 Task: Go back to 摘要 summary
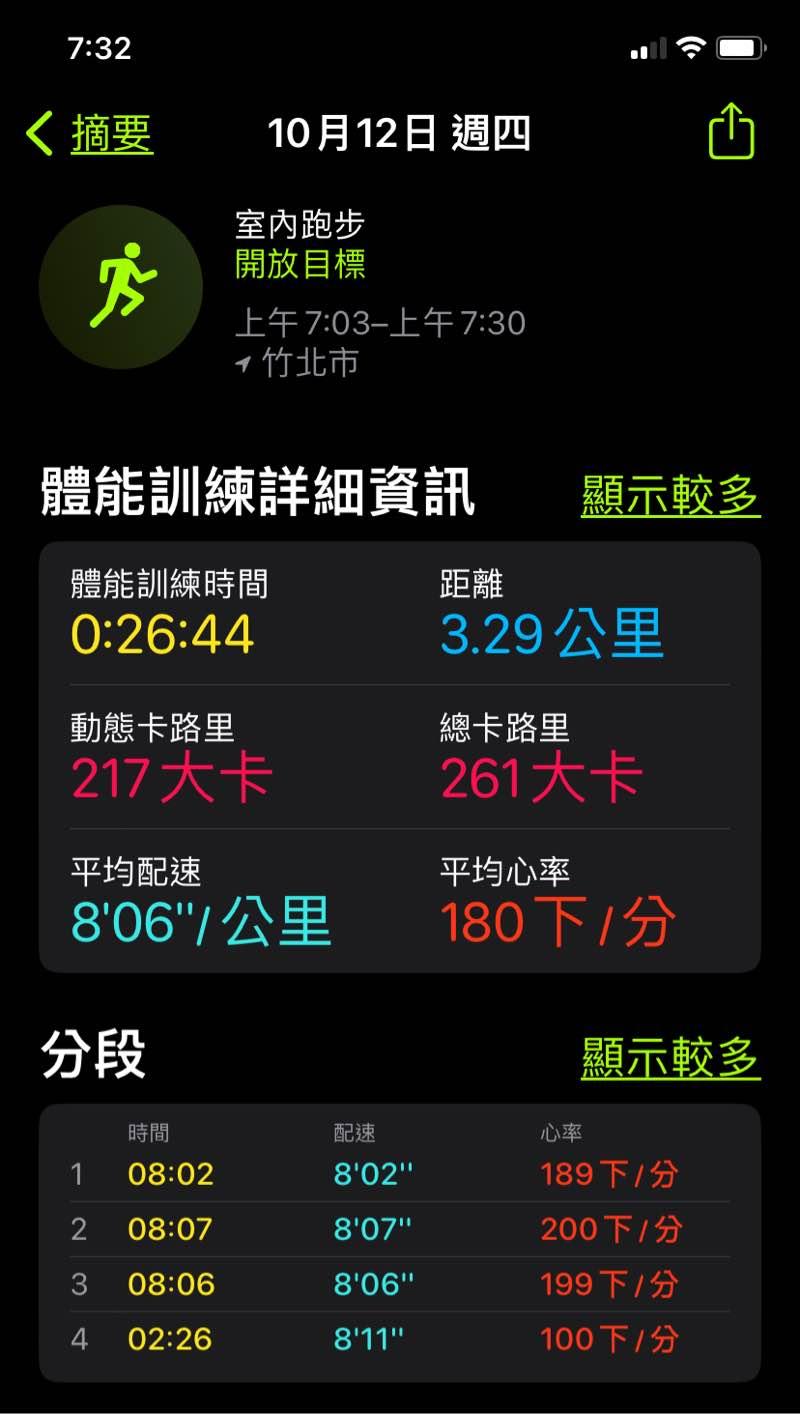click(x=92, y=133)
